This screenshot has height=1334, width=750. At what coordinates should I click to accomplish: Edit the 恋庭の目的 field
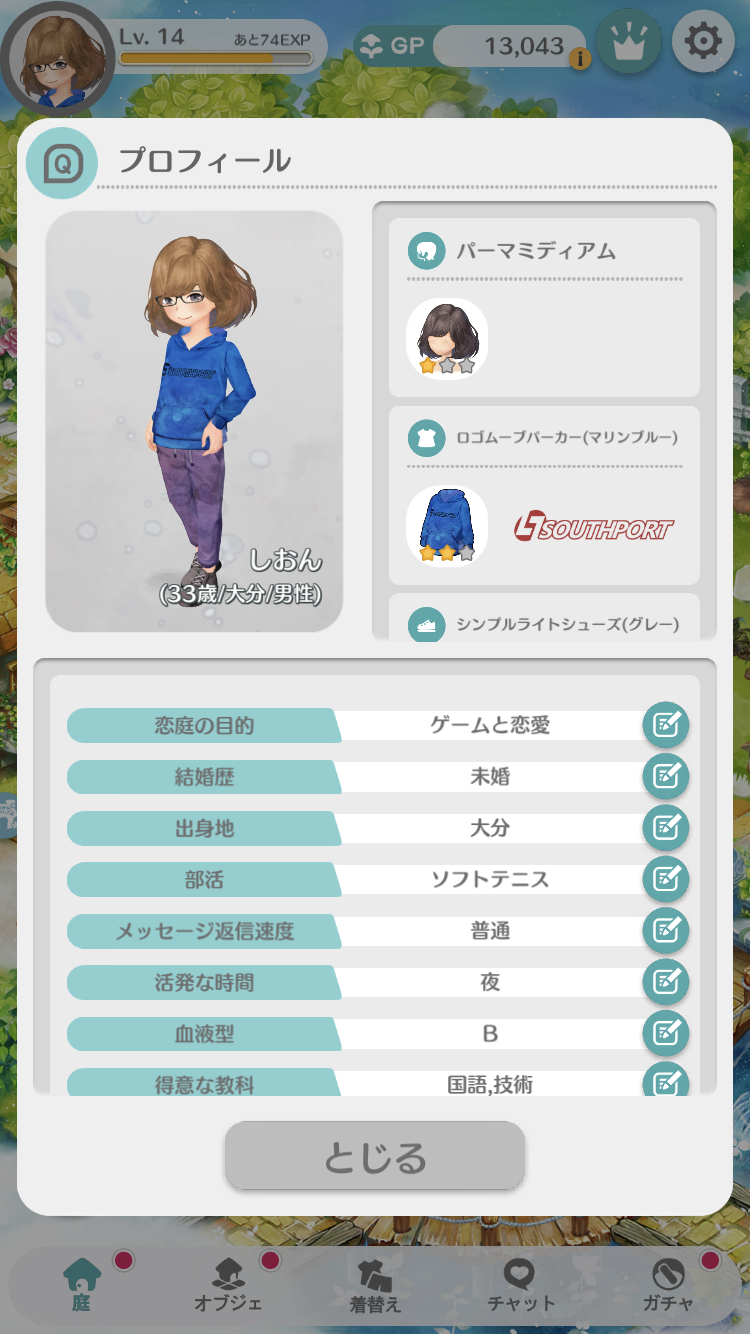[x=666, y=725]
